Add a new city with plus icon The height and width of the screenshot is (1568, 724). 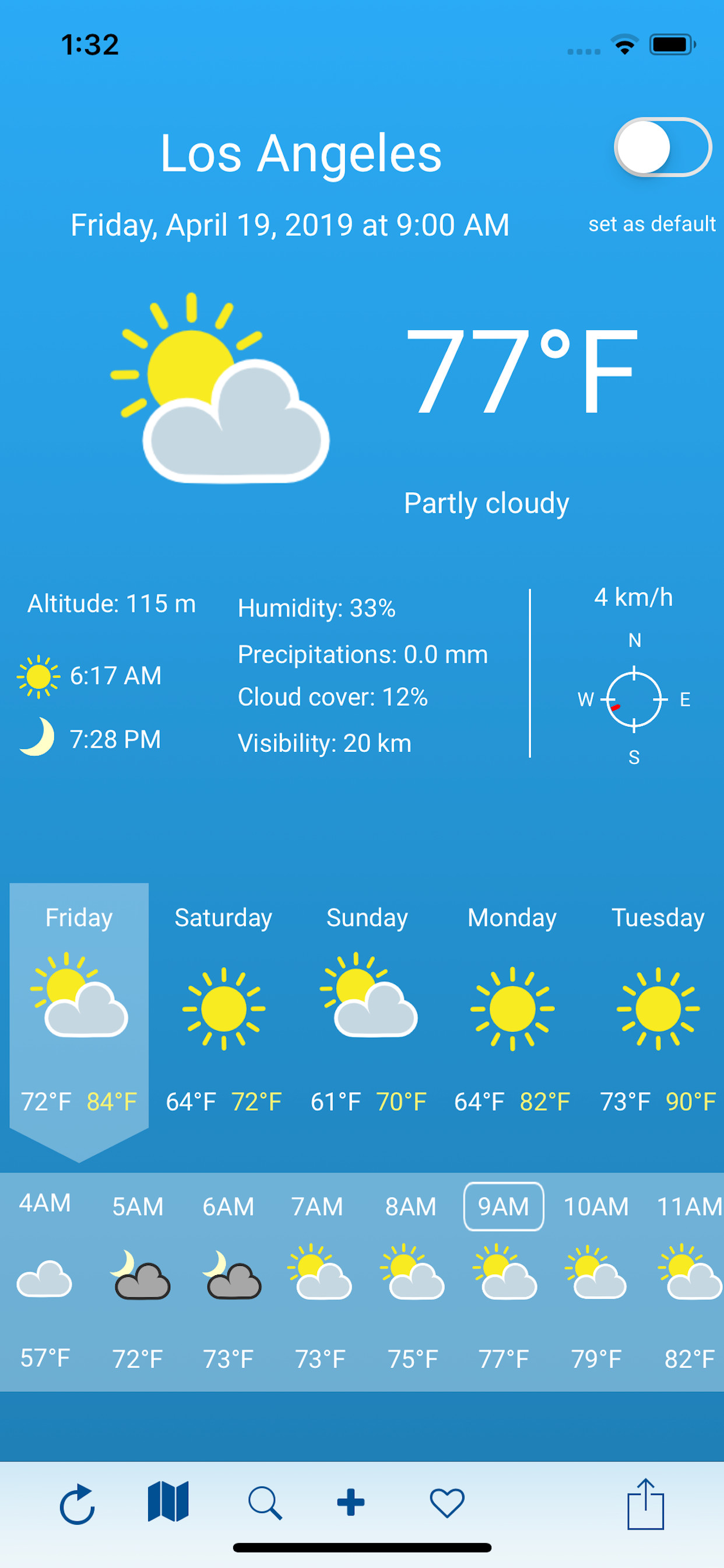pos(351,1502)
